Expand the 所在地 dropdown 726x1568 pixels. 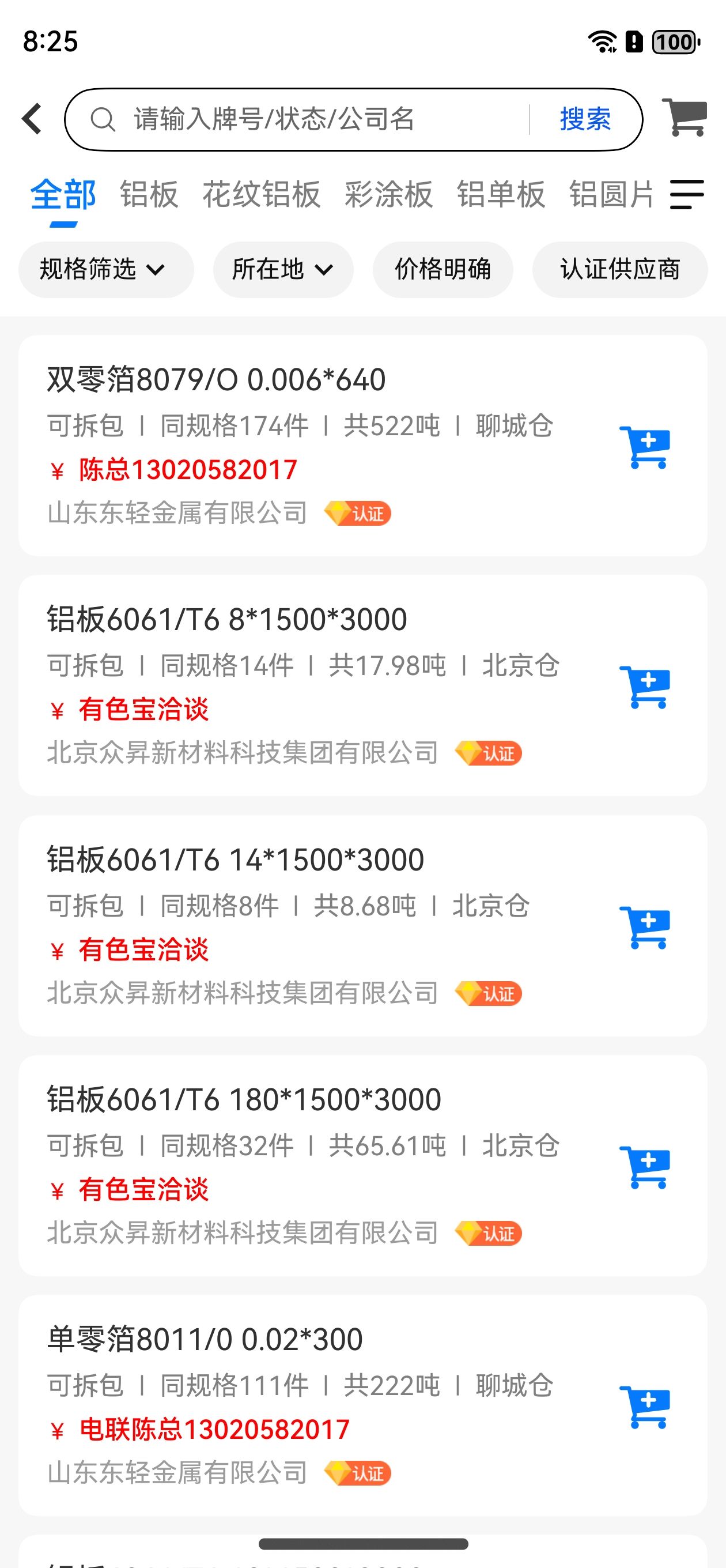[283, 270]
